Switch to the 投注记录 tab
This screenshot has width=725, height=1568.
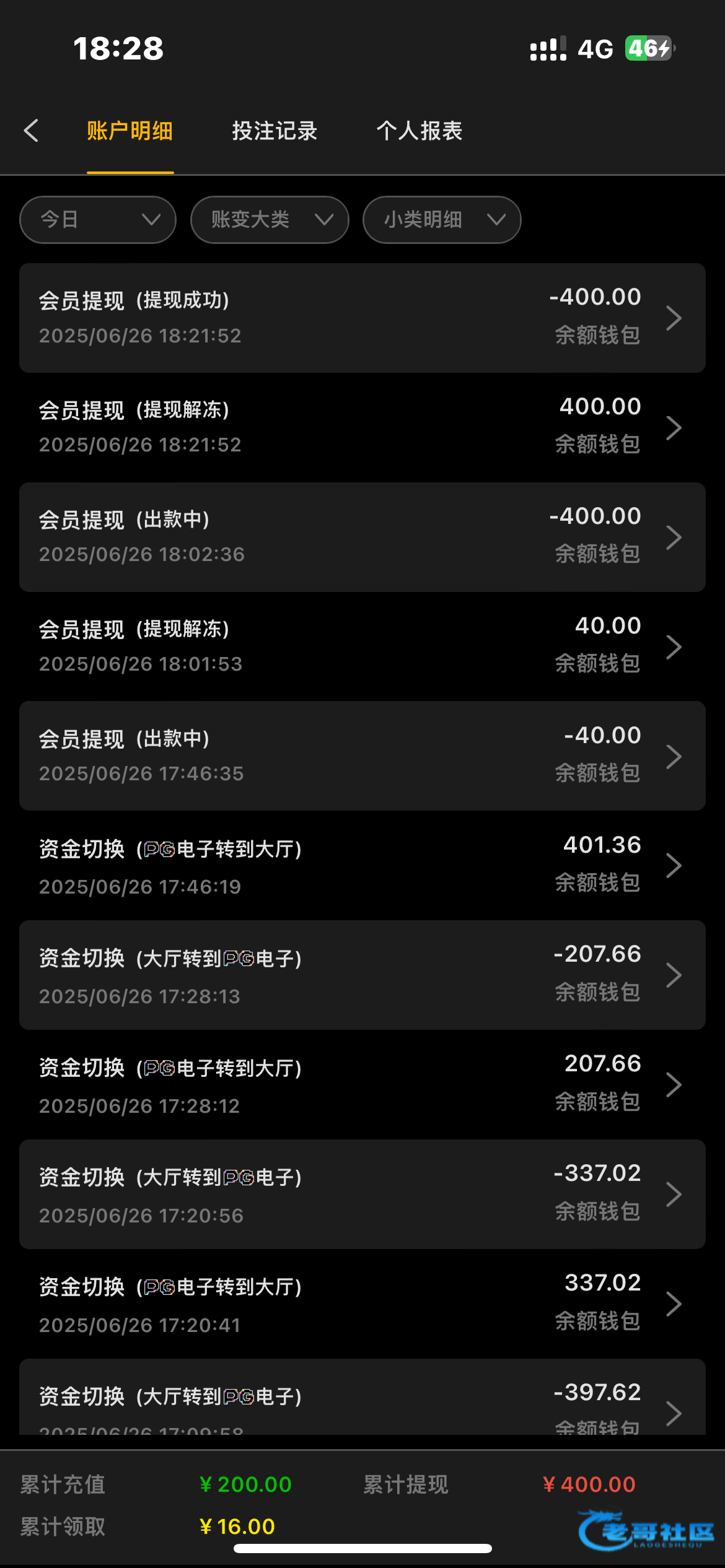click(275, 131)
